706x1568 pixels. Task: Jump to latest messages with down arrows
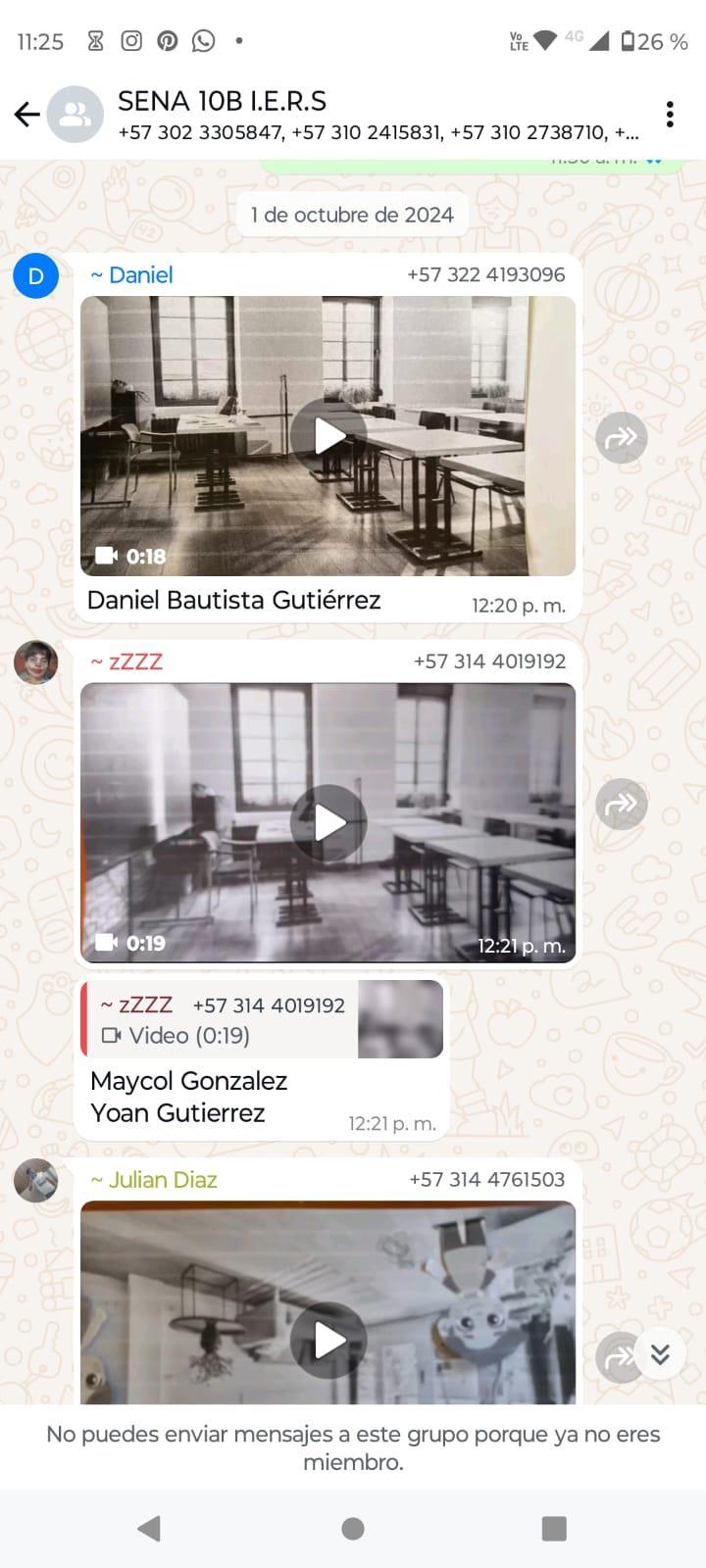click(x=660, y=1353)
